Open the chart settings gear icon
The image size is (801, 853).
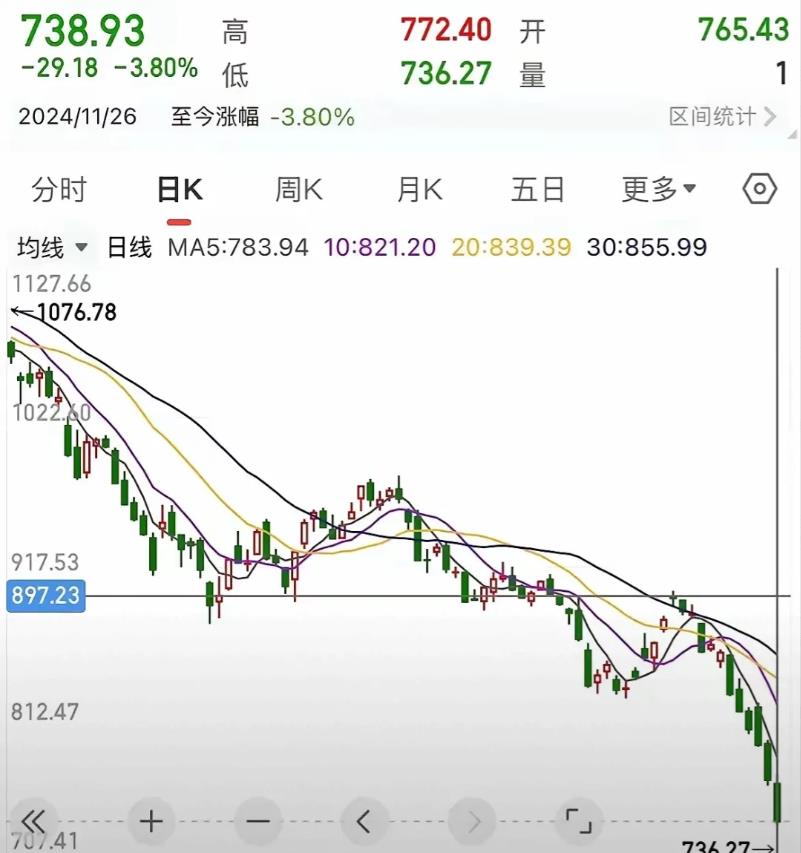(x=760, y=186)
